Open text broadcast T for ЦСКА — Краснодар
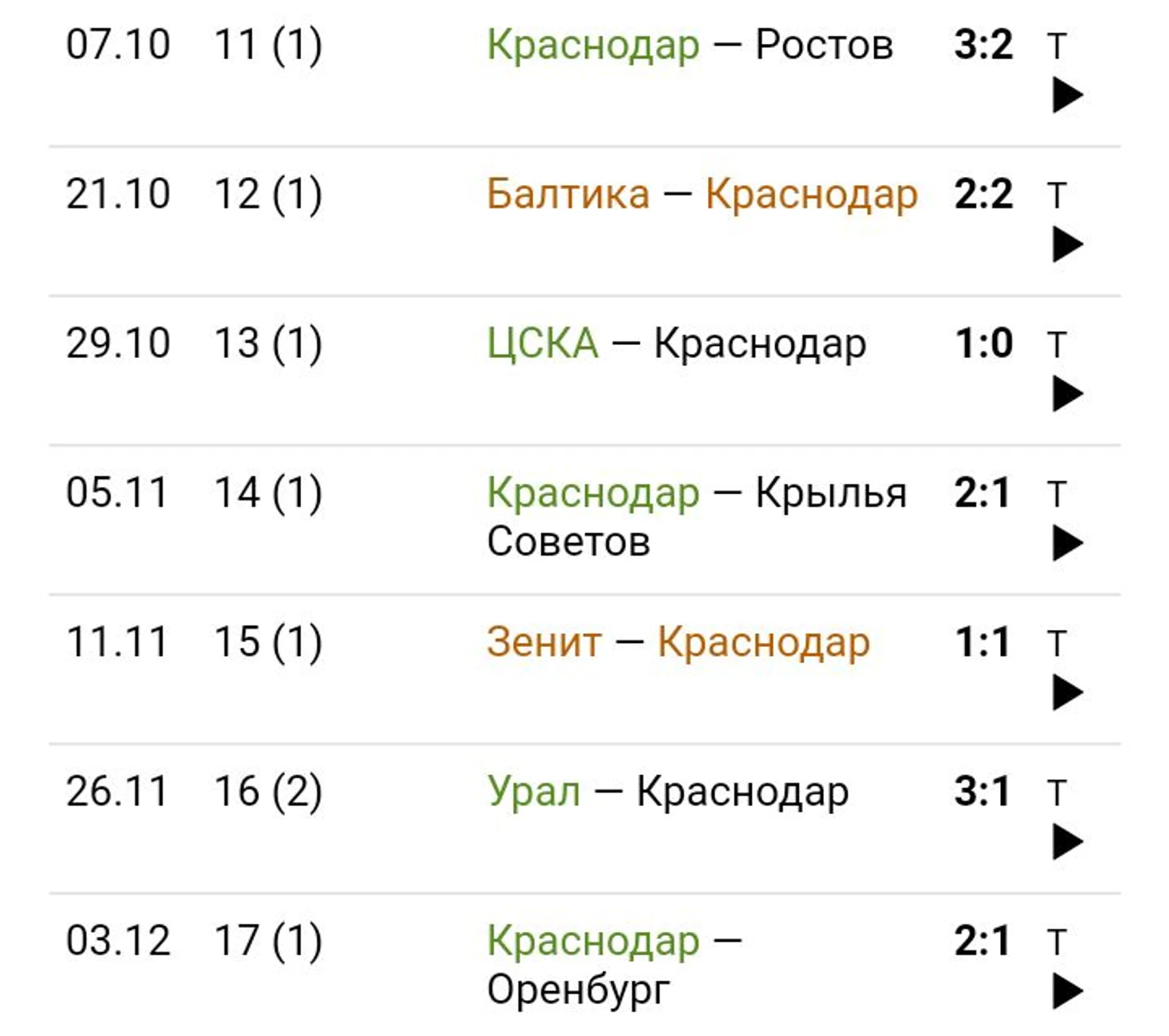The width and height of the screenshot is (1169, 1036). click(1057, 345)
